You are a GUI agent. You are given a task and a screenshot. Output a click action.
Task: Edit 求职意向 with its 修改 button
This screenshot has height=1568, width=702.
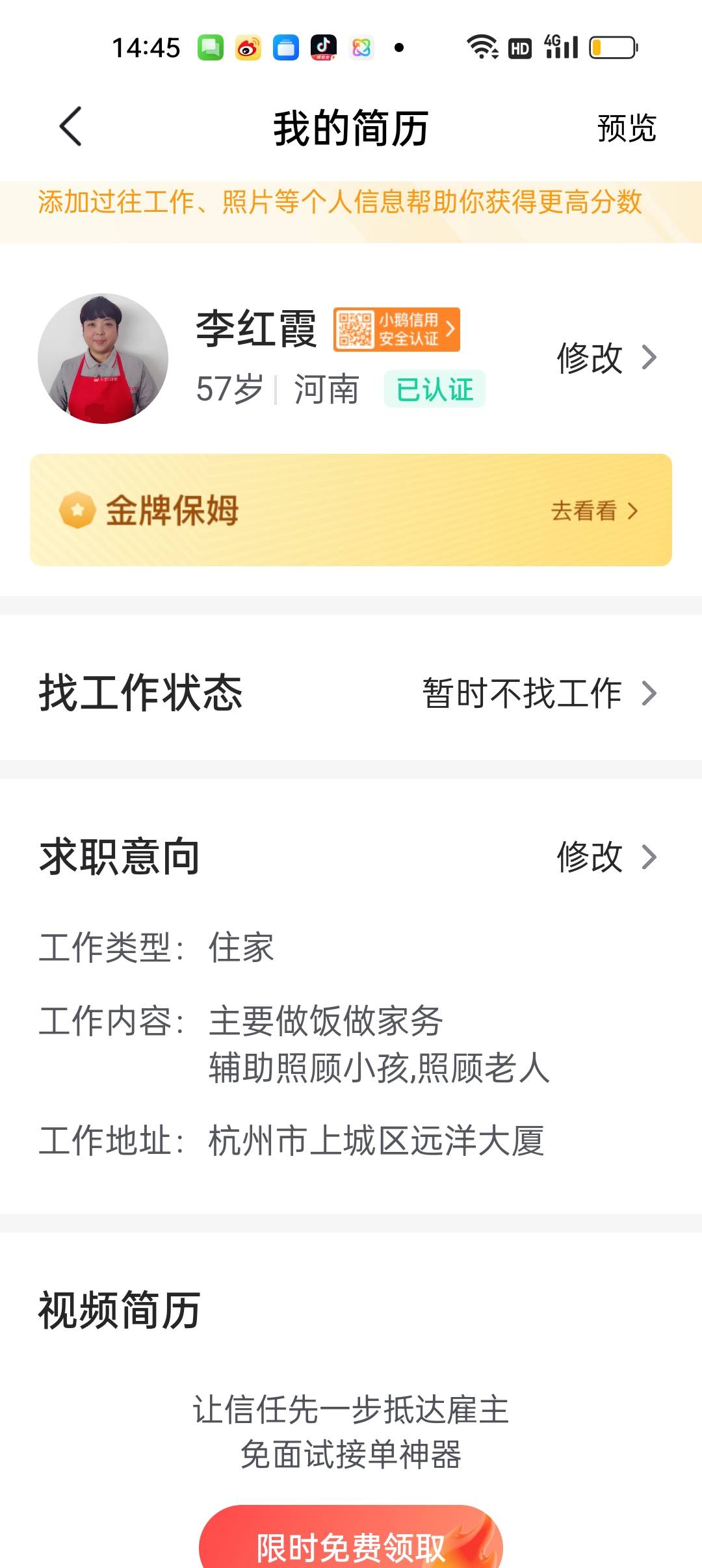pyautogui.click(x=606, y=857)
